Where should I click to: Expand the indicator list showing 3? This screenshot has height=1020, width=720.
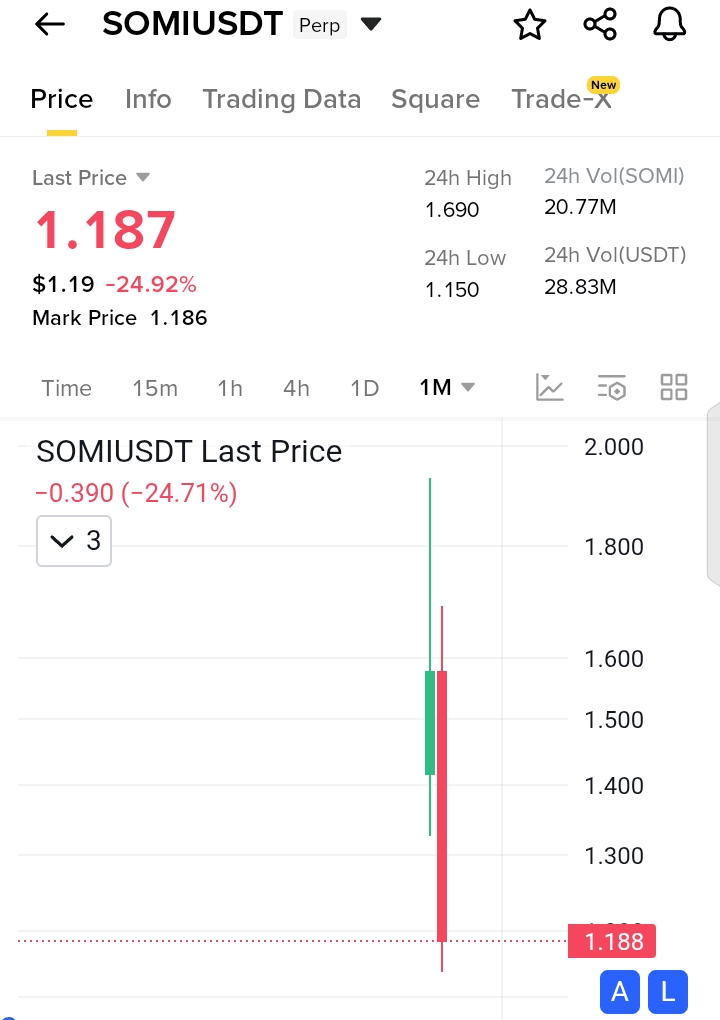[x=74, y=541]
